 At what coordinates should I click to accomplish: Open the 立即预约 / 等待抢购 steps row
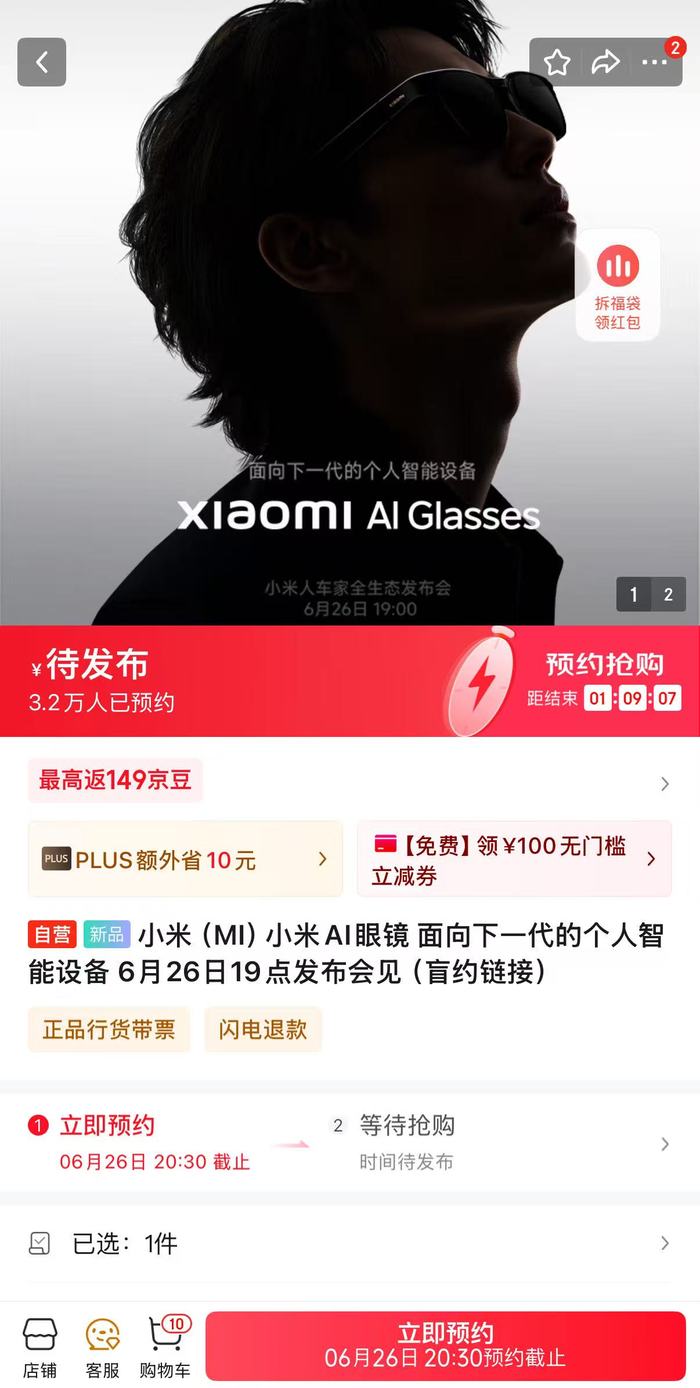point(350,1143)
